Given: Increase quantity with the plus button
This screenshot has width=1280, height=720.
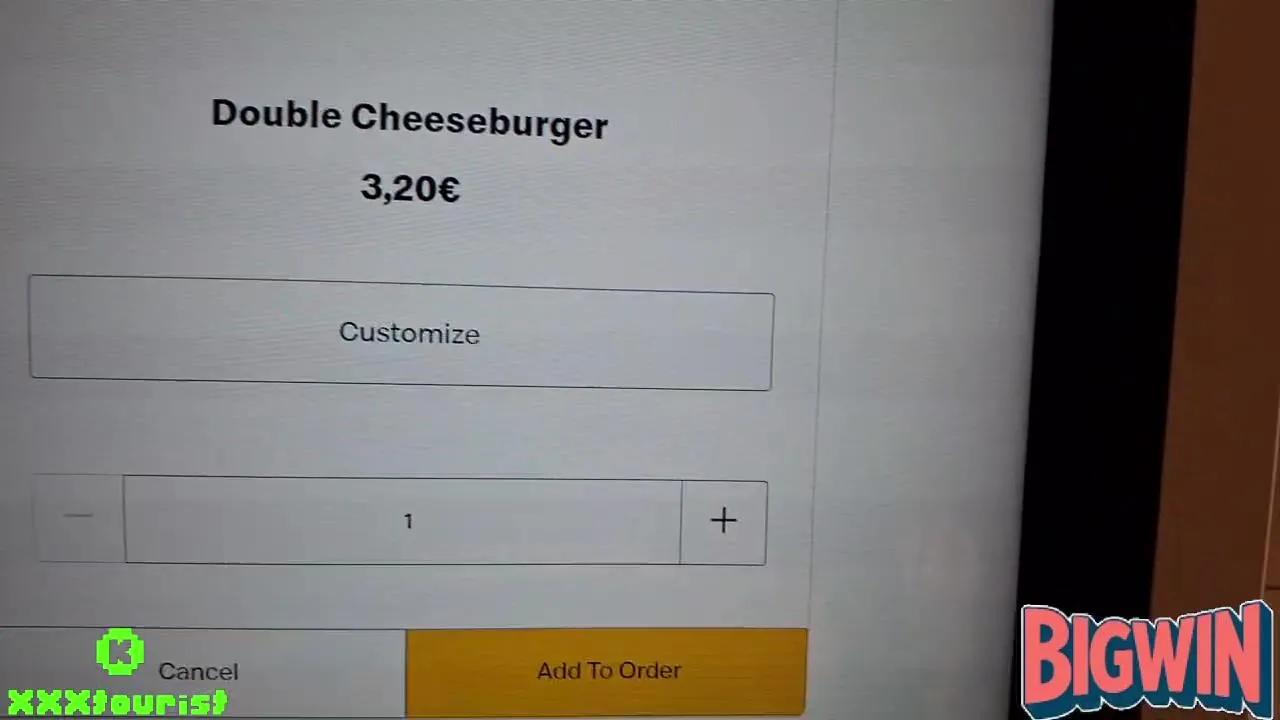Looking at the screenshot, I should click(723, 521).
